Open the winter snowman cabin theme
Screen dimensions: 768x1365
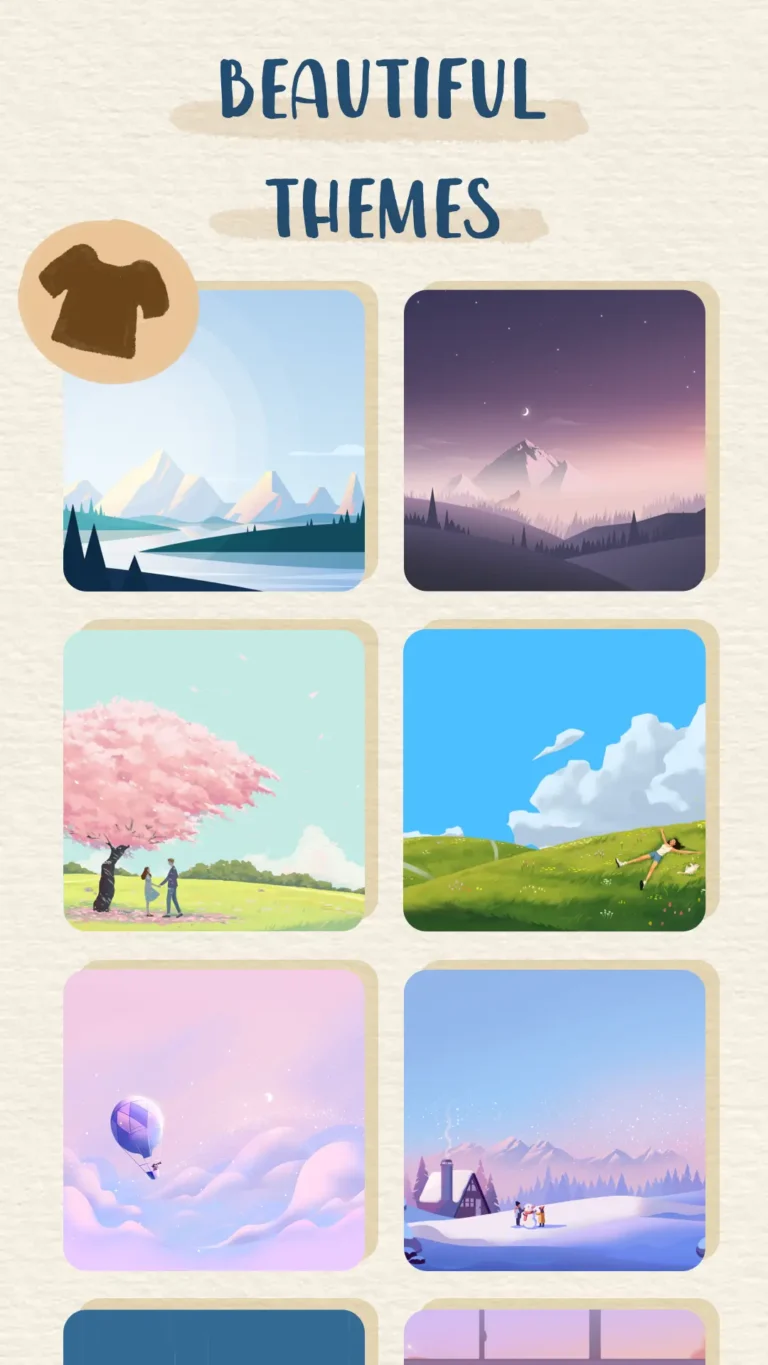click(556, 1118)
